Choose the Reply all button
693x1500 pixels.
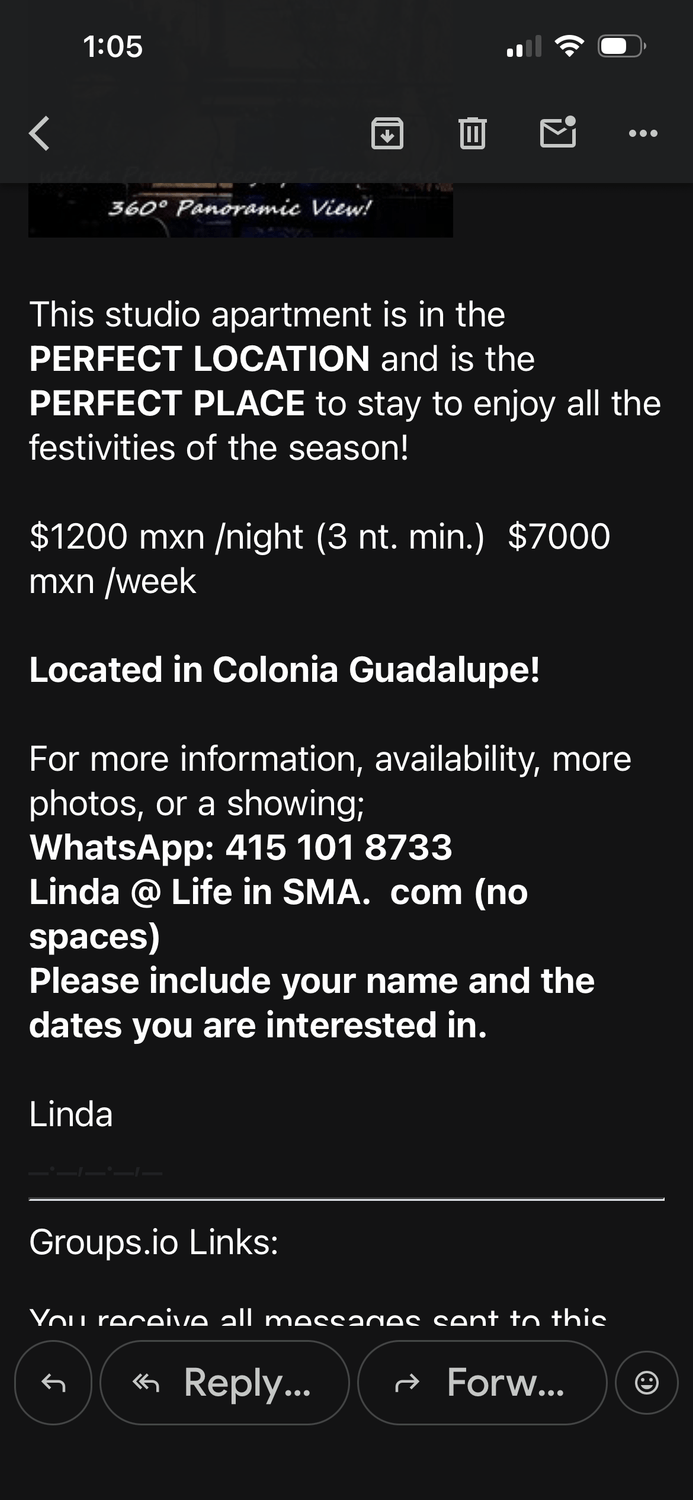[x=224, y=1383]
